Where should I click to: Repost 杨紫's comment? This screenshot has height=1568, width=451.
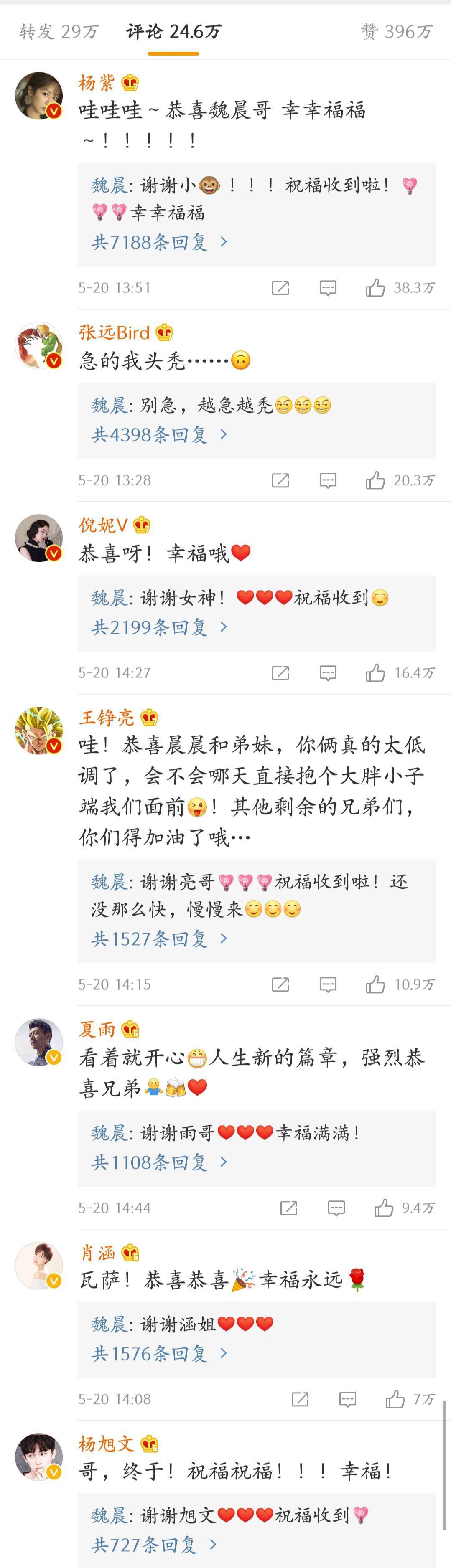pyautogui.click(x=280, y=288)
